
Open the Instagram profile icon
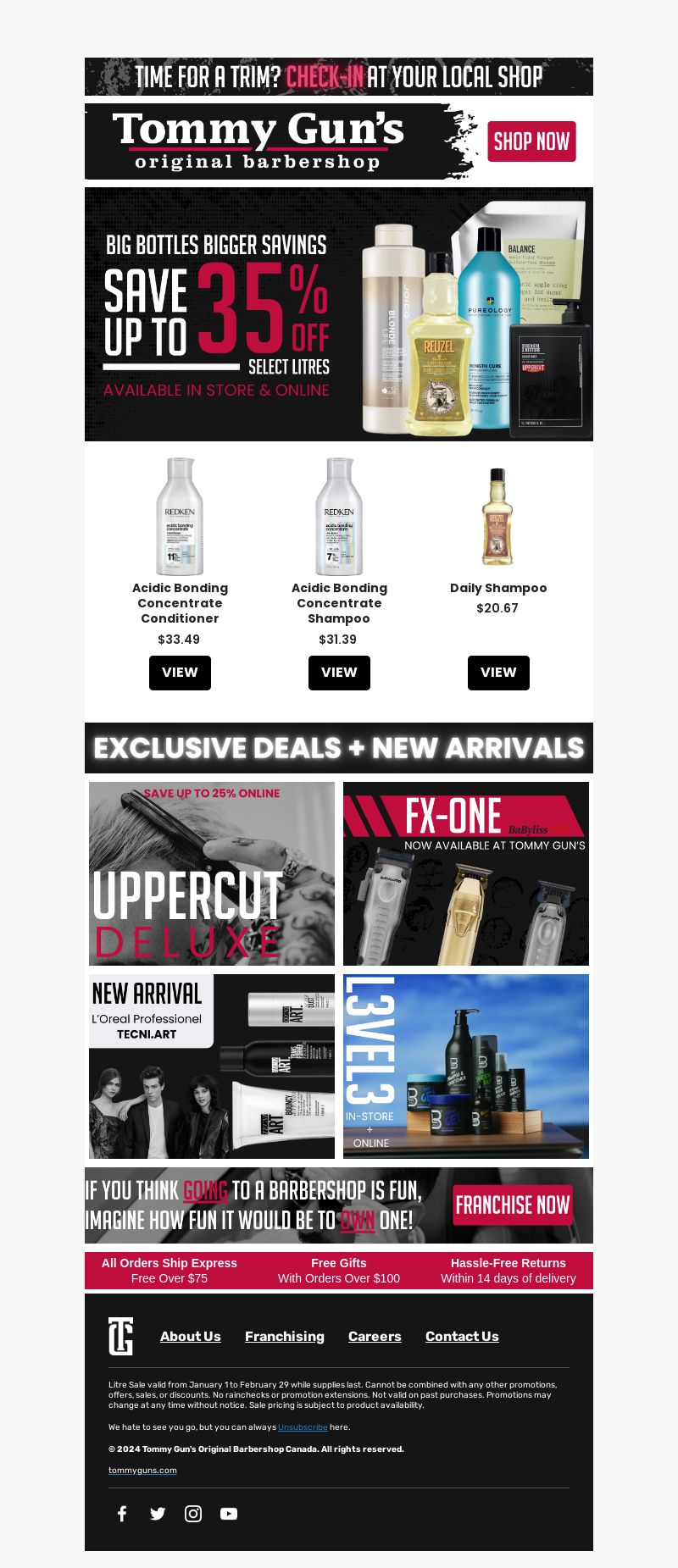point(193,1514)
